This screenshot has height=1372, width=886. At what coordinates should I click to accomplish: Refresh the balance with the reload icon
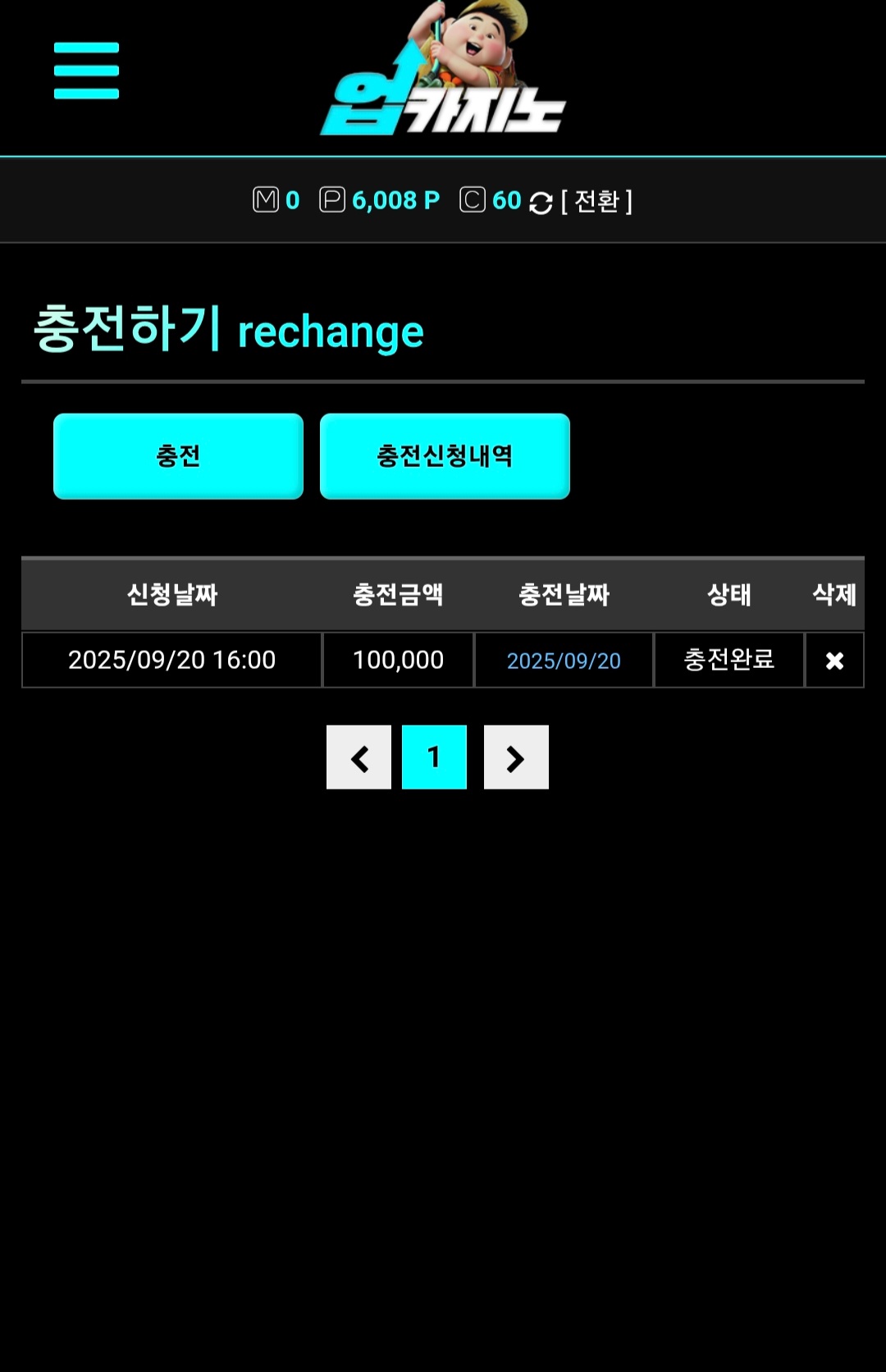541,202
